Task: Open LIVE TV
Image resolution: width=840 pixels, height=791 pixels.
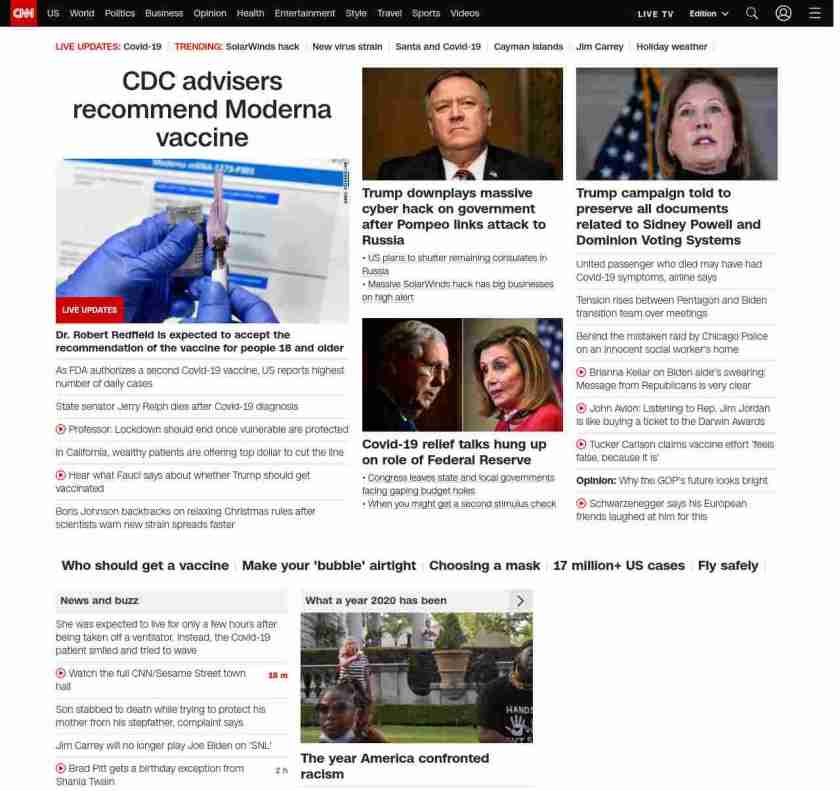Action: (655, 13)
